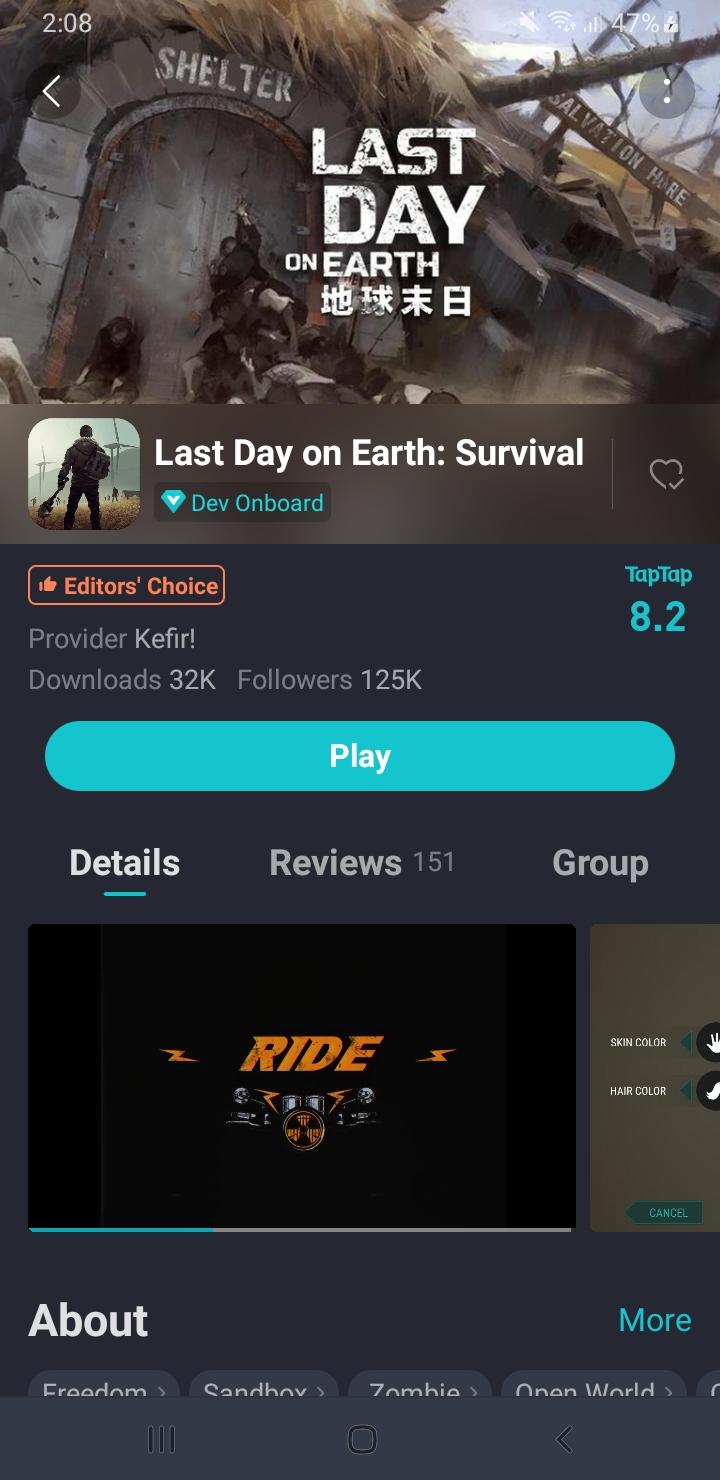Image resolution: width=720 pixels, height=1480 pixels.
Task: Click the video progress bar under RIDE
Action: 300,1228
